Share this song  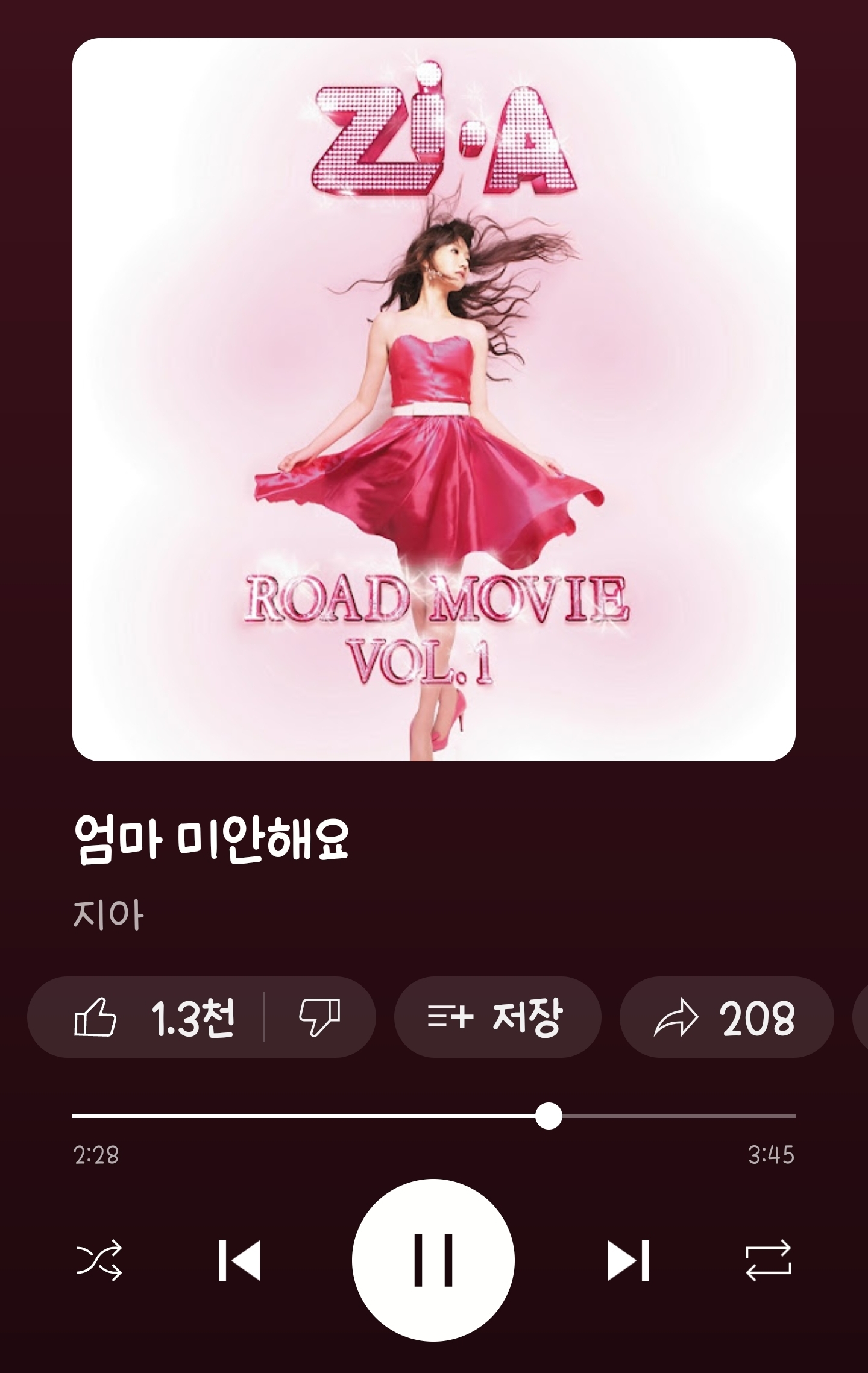726,1017
